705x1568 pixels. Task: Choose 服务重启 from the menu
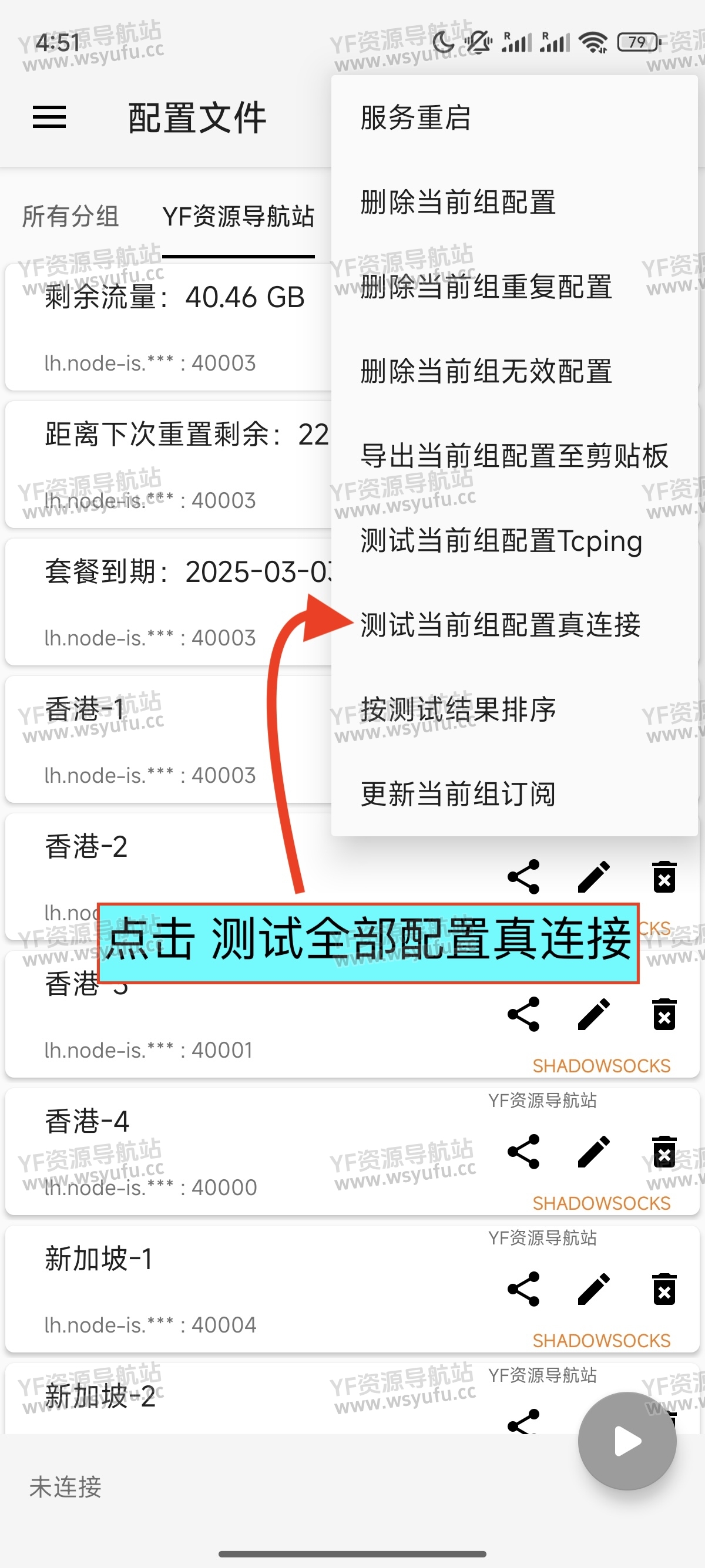click(x=415, y=118)
